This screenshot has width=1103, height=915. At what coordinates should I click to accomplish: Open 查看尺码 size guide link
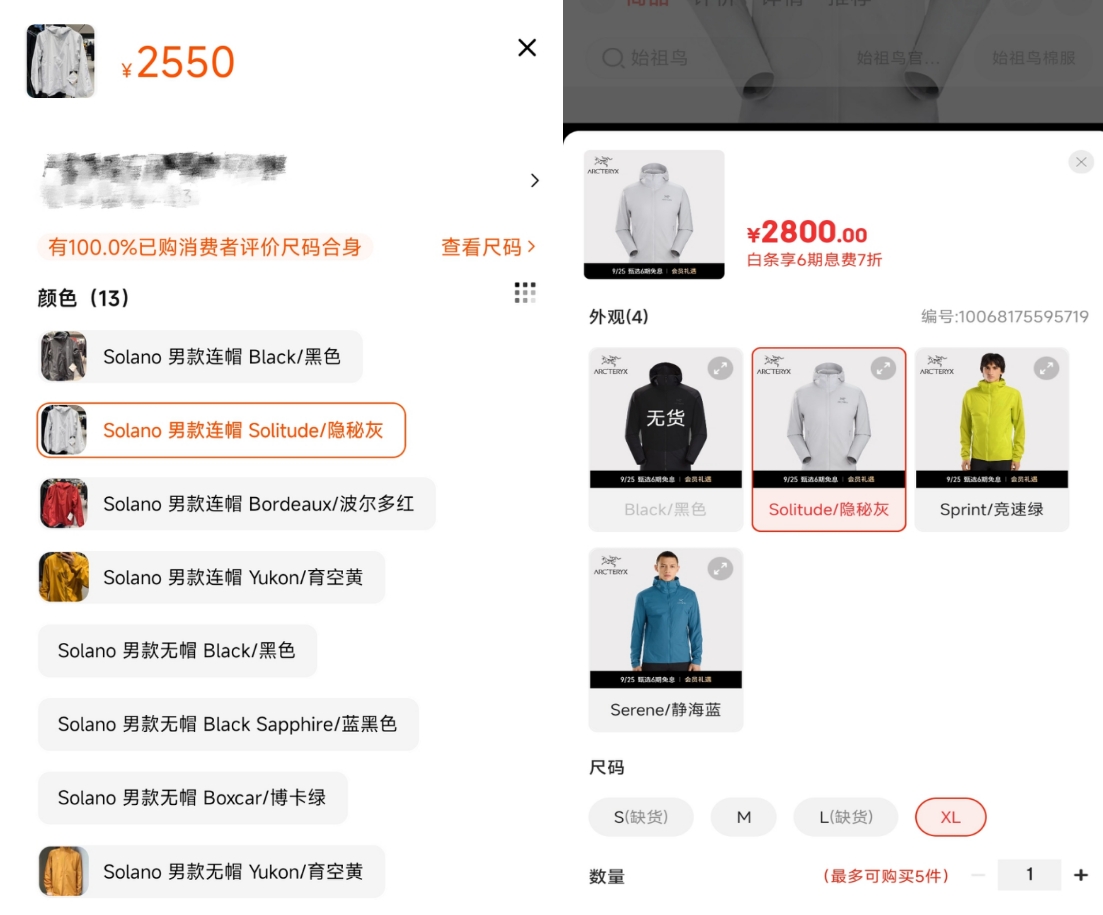coord(488,247)
